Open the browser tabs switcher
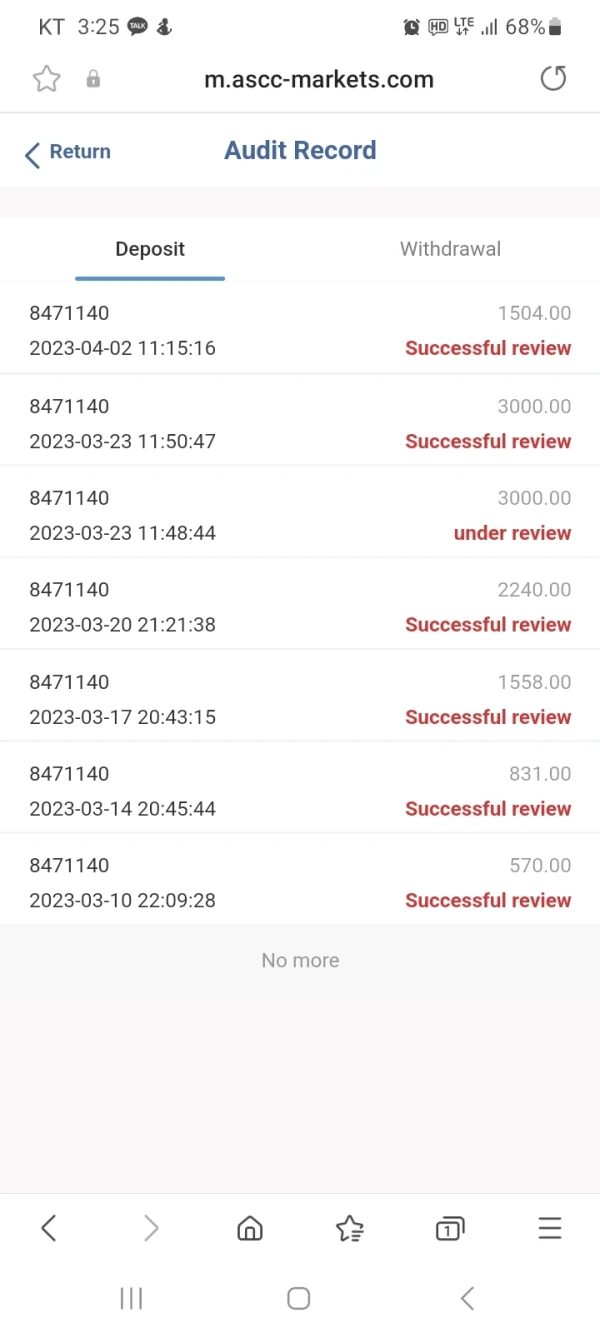The height and width of the screenshot is (1333, 600). click(x=449, y=1228)
